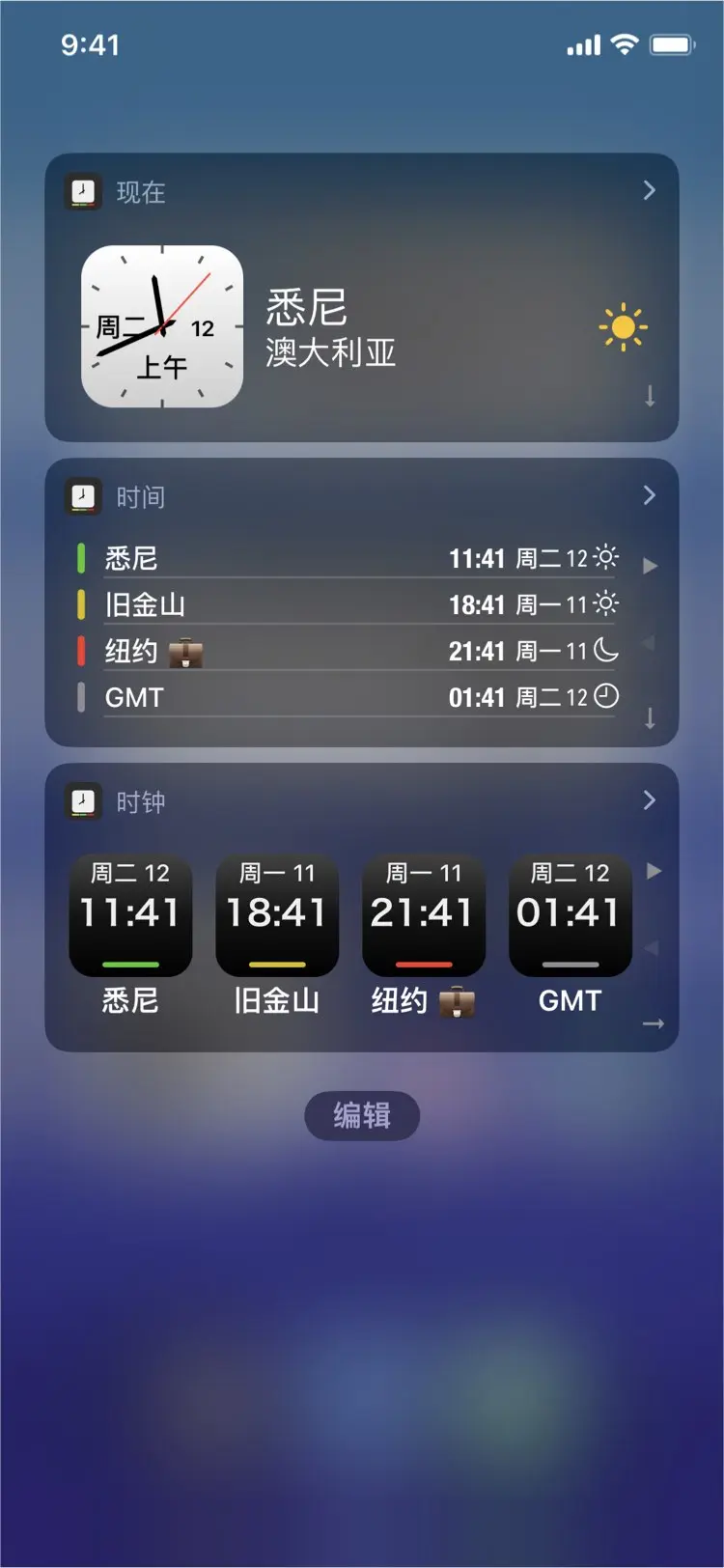Select the 悉尼 11:41 clock tile

pos(130,914)
